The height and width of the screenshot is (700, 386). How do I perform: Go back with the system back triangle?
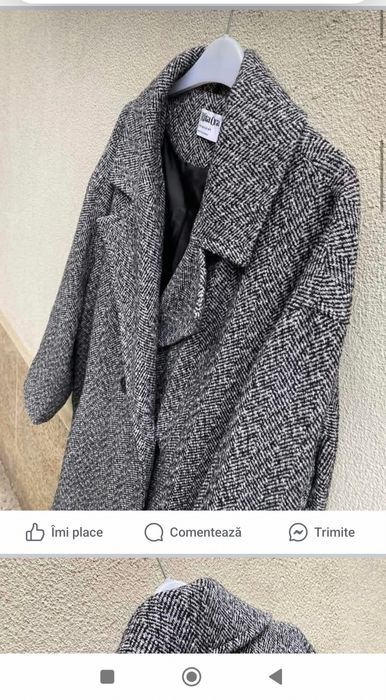[276, 676]
